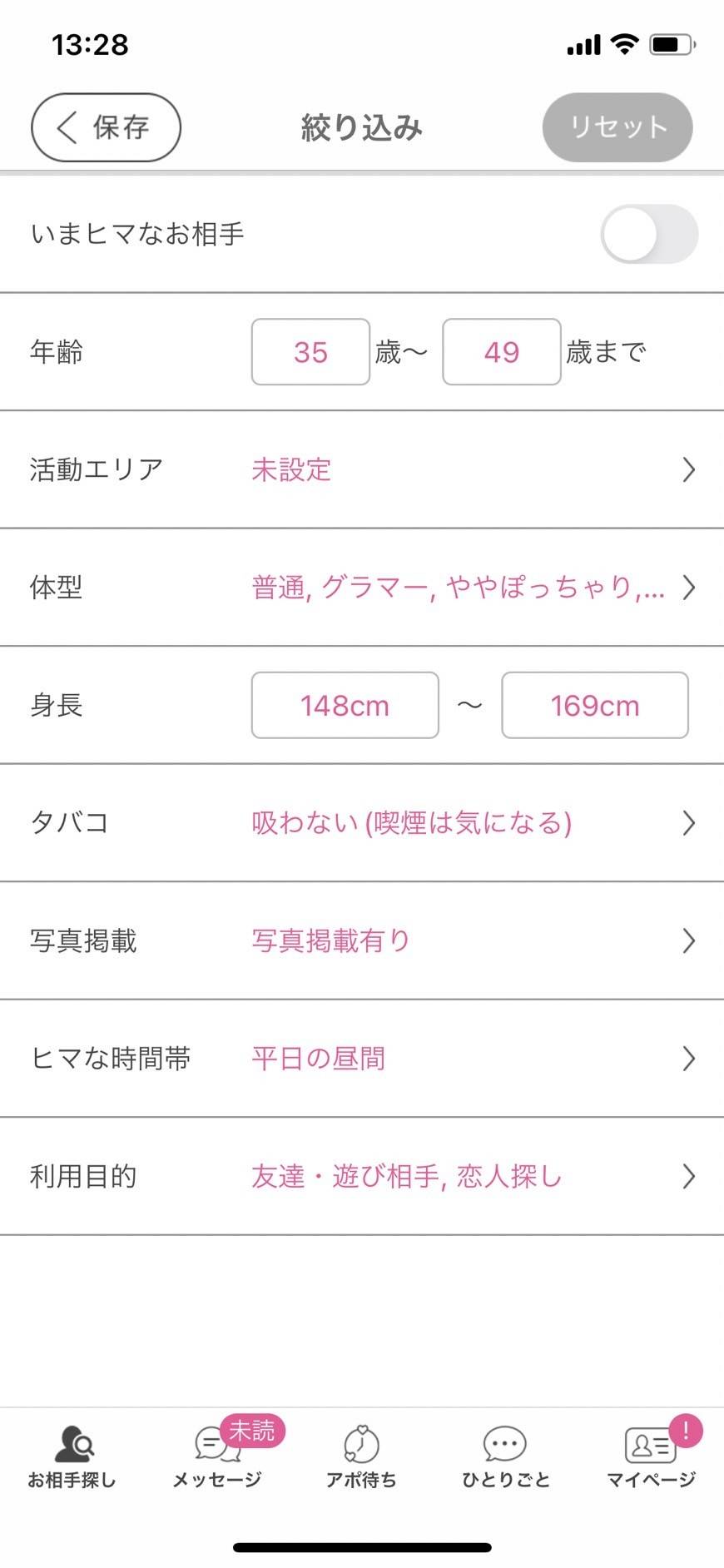724x1568 pixels.
Task: Open the タバコ preference row
Action: tap(362, 823)
